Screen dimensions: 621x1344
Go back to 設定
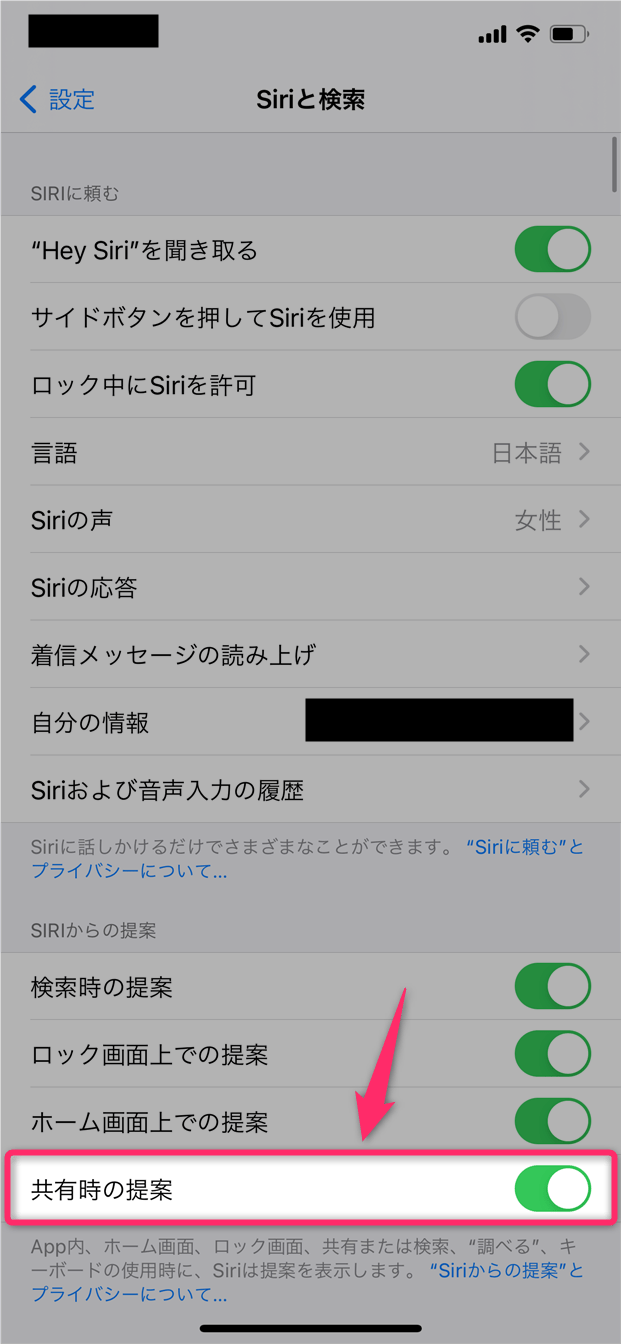pyautogui.click(x=58, y=100)
